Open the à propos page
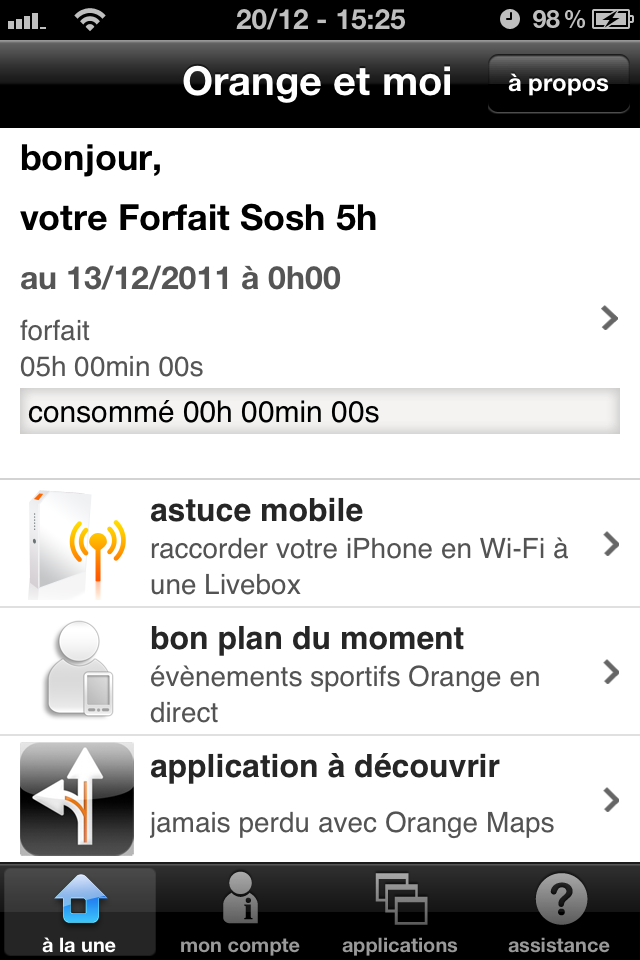This screenshot has height=960, width=640. [557, 84]
